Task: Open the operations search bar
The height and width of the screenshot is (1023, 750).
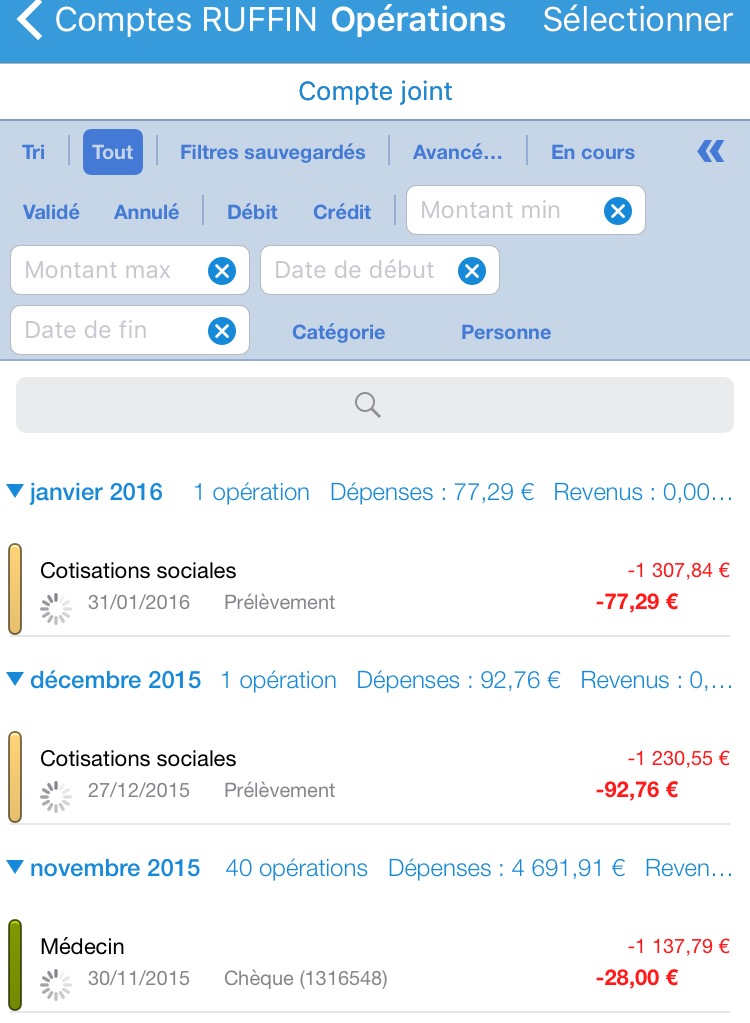Action: pos(374,405)
